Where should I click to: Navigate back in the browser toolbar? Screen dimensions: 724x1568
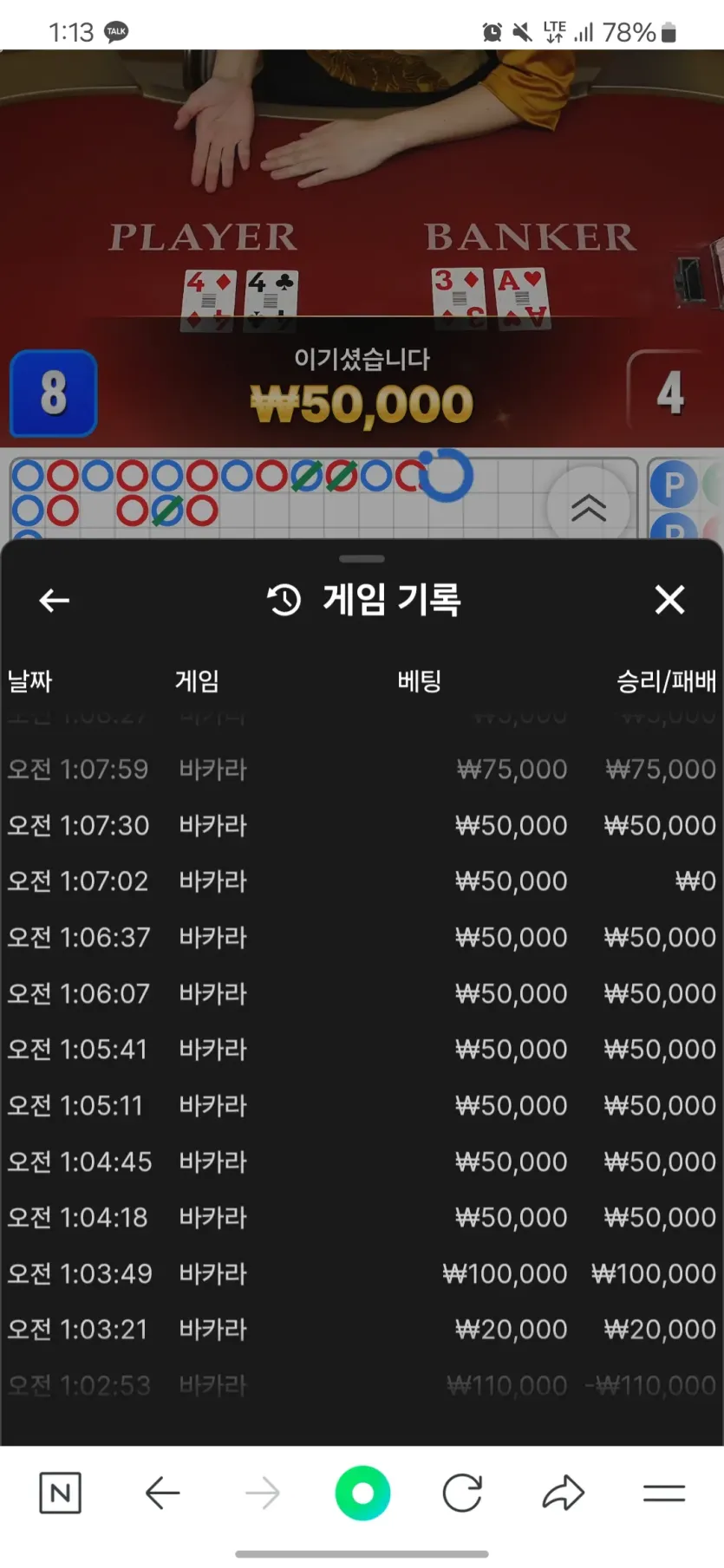tap(162, 1493)
